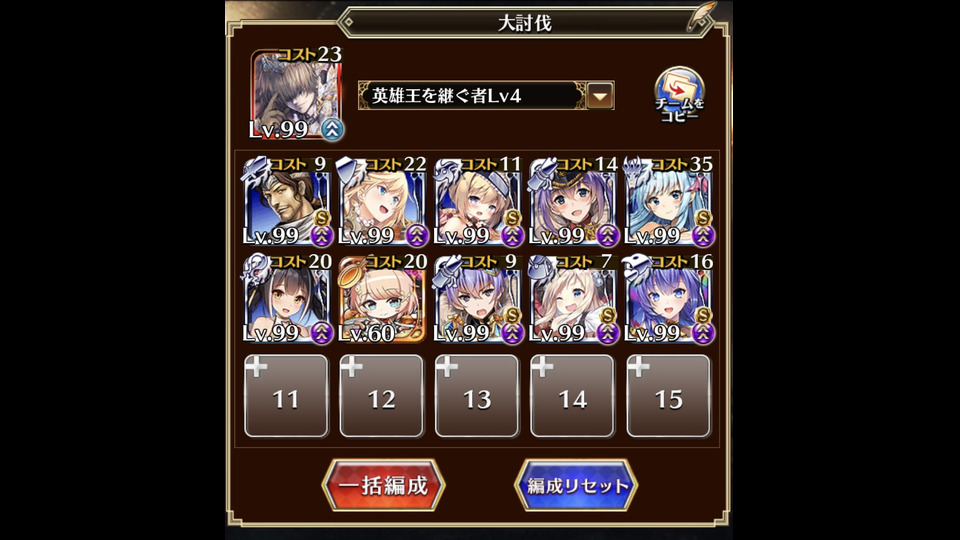Add a unit to empty slot 14

pyautogui.click(x=572, y=396)
